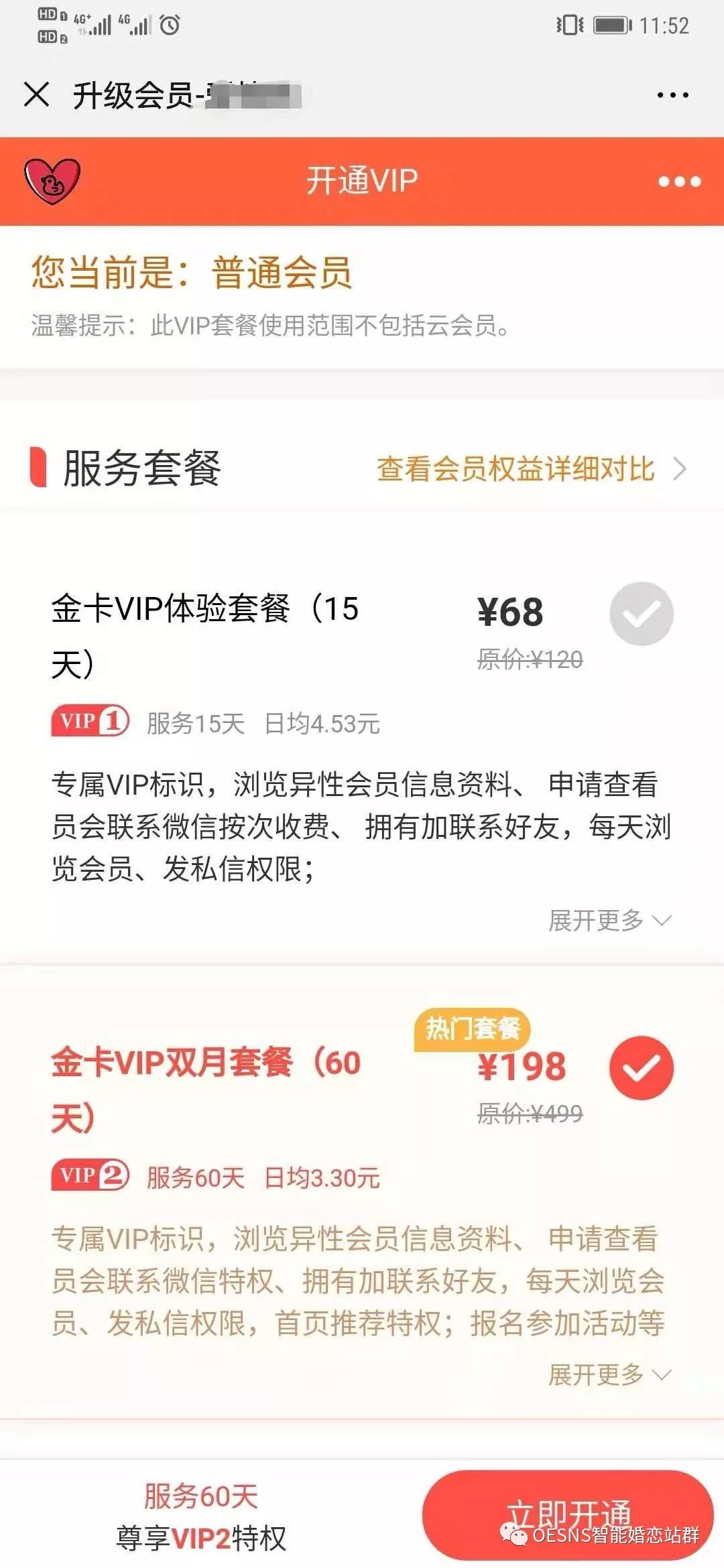Screen dimensions: 724x1568
Task: View detailed member benefits comparison
Action: point(532,469)
